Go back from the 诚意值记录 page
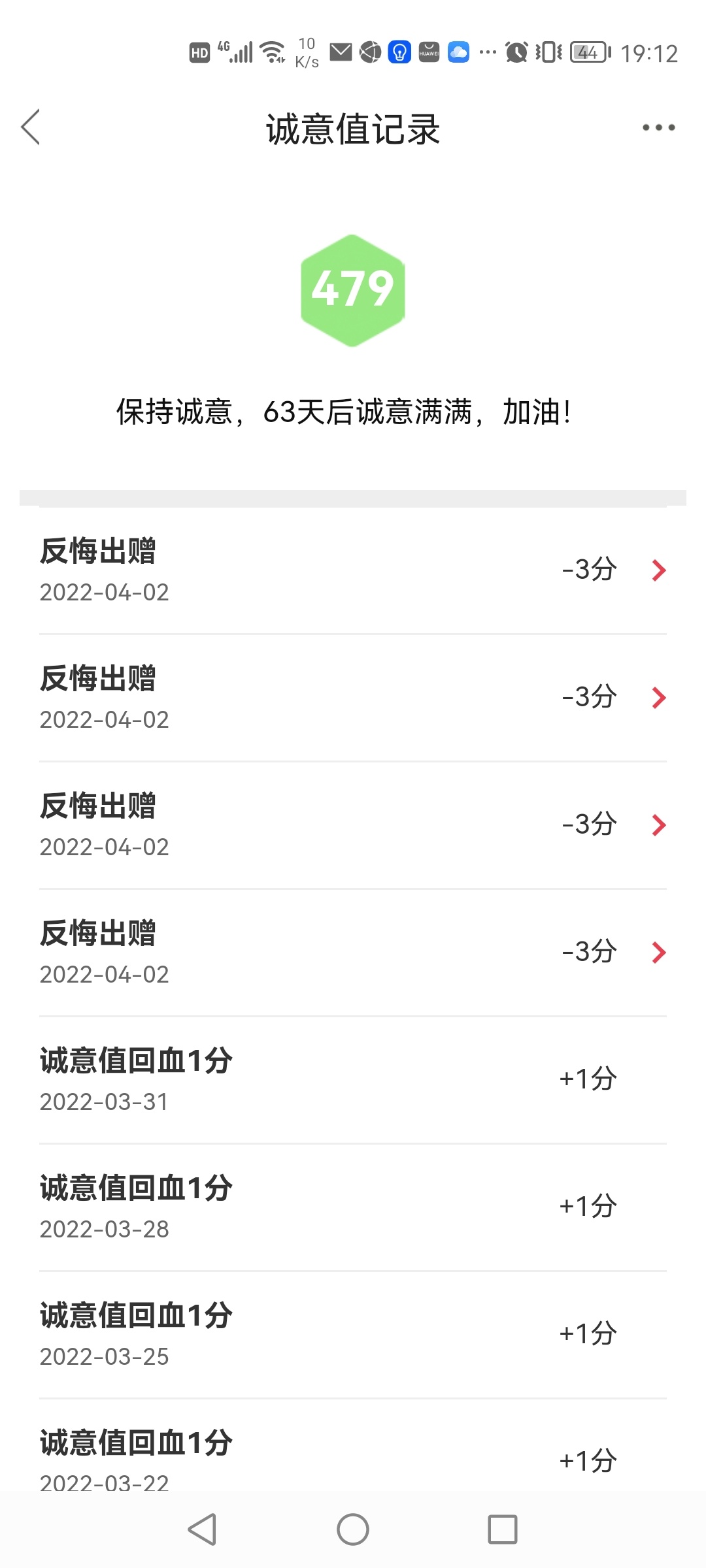The image size is (706, 1568). [31, 127]
